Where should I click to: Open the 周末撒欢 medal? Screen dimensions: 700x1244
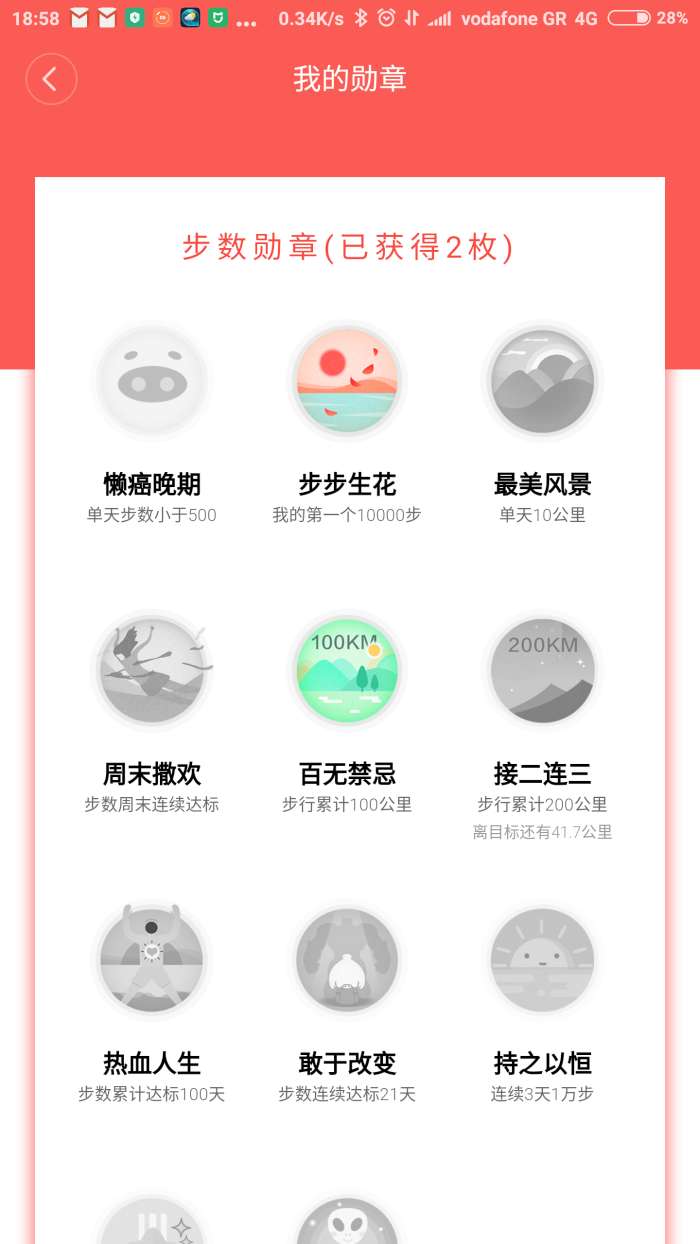click(x=151, y=670)
